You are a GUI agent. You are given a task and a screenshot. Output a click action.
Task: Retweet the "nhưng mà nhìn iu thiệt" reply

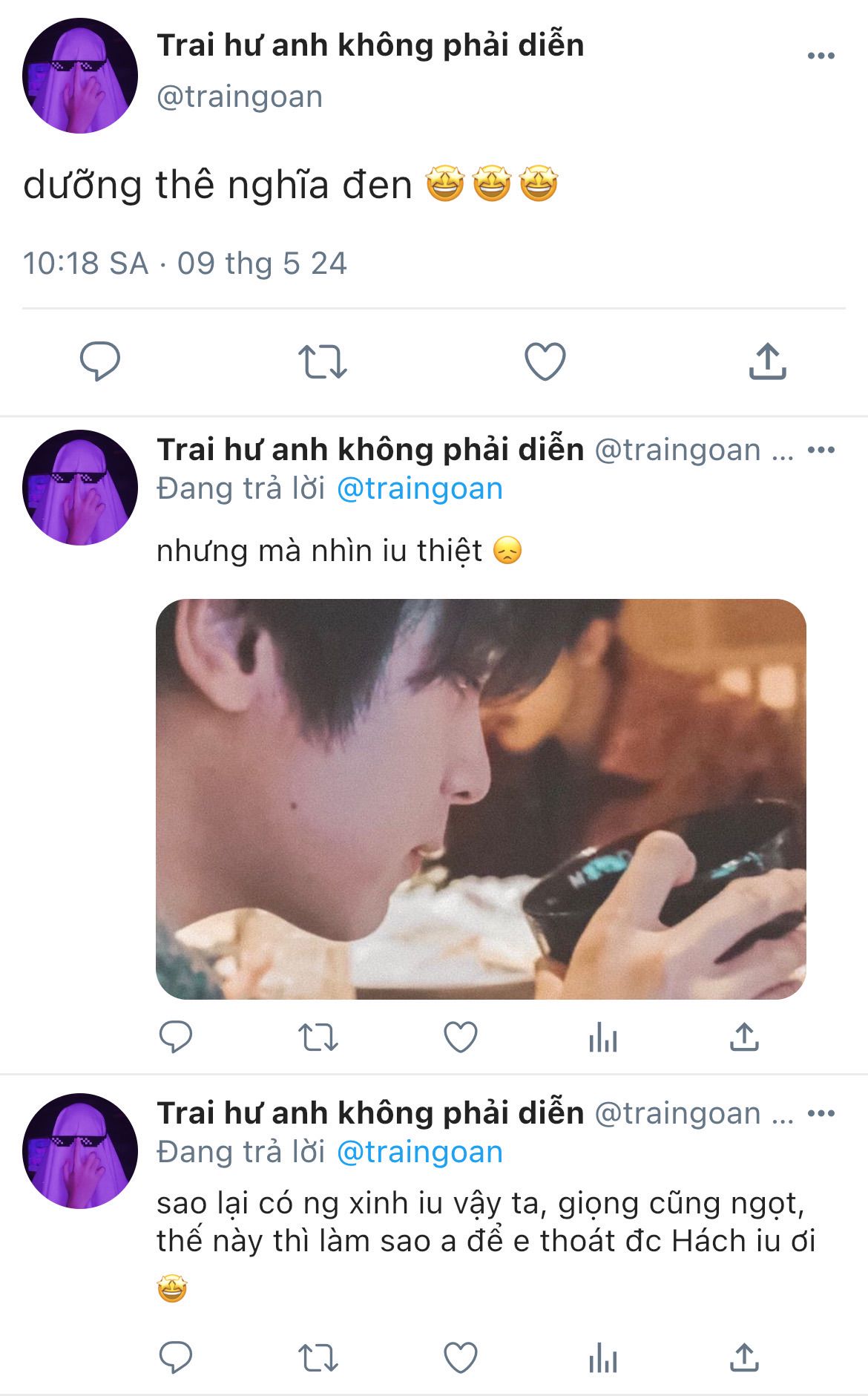pos(318,1037)
